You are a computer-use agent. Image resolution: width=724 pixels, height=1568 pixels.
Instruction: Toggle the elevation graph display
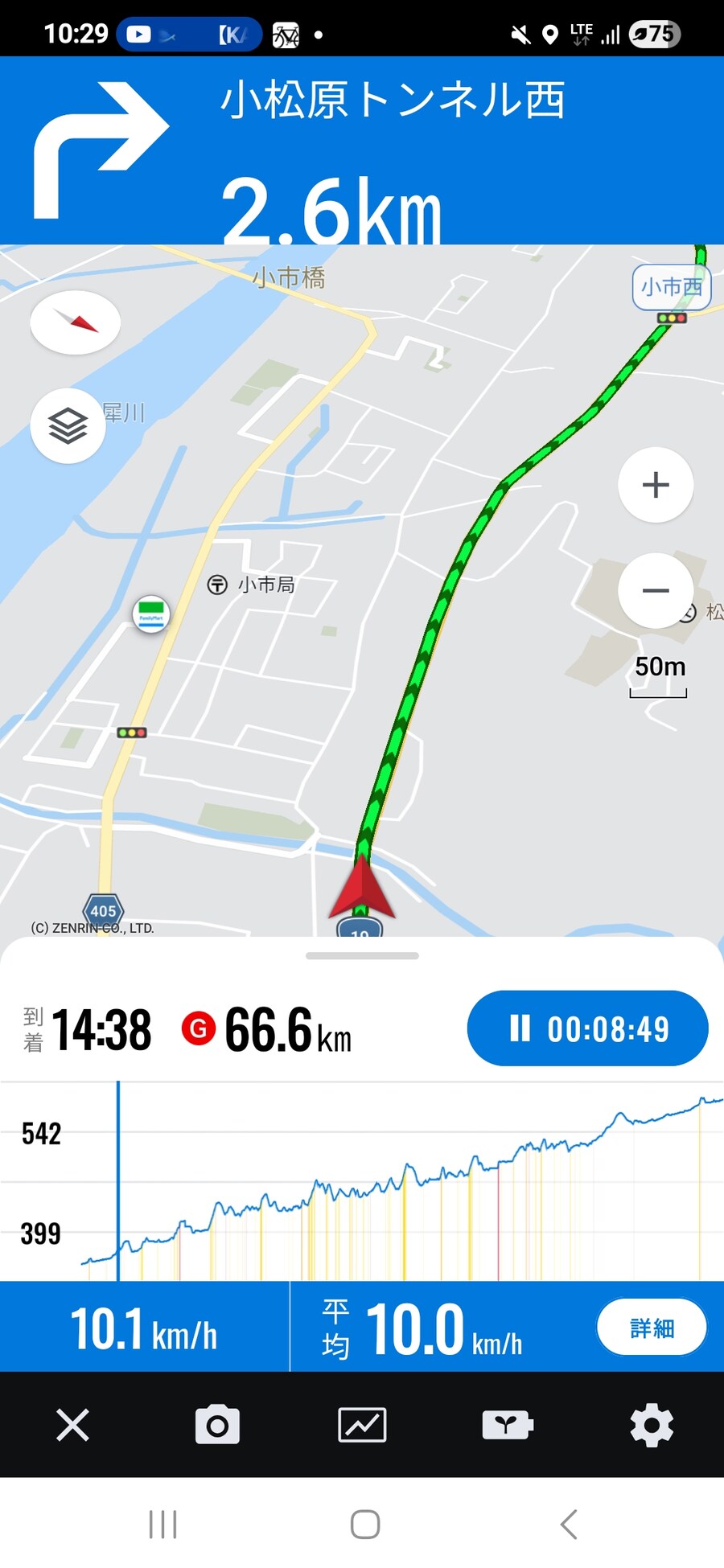coord(362,1426)
